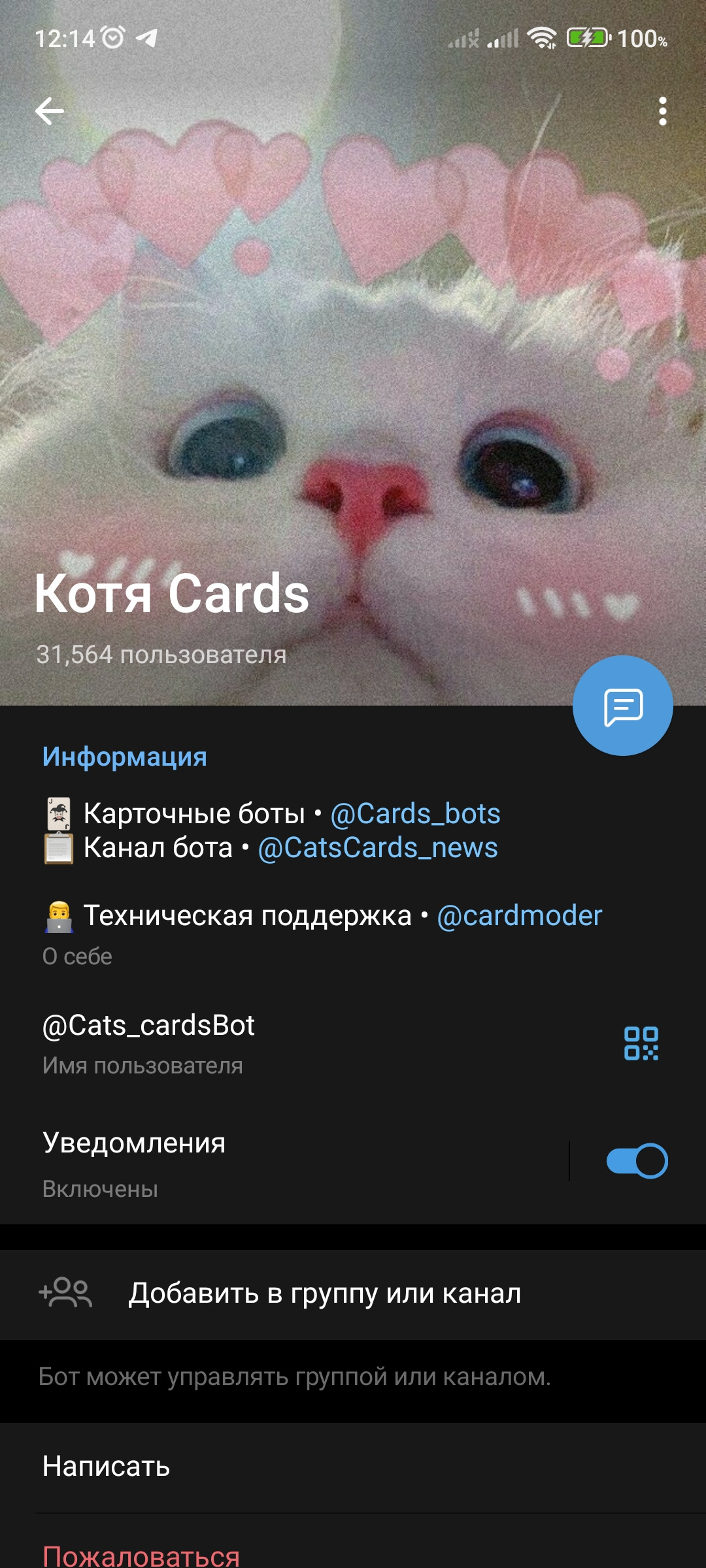Open the @CatsCards_news channel link

(378, 848)
